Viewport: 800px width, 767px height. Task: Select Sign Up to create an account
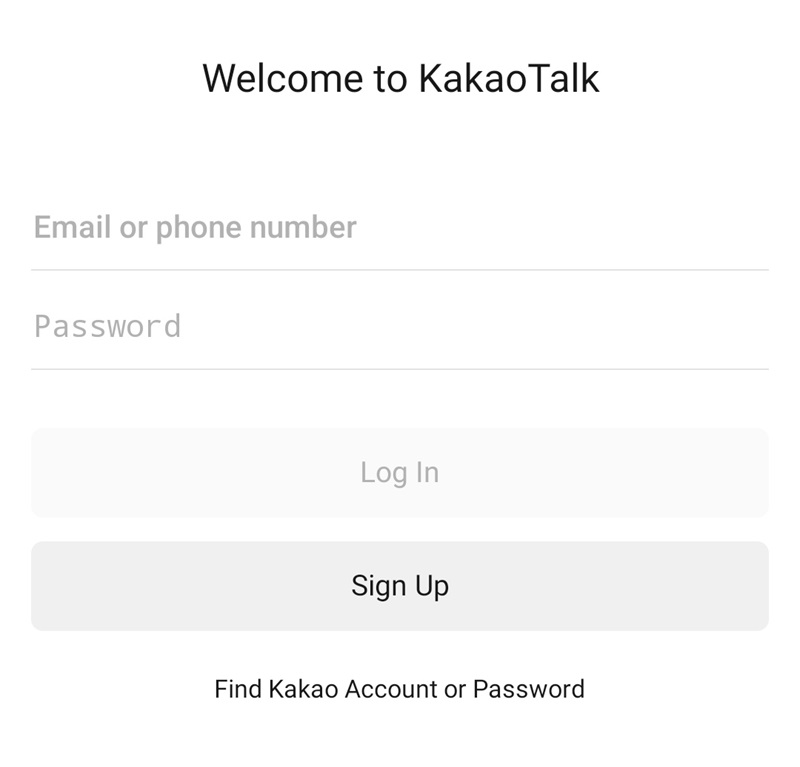click(399, 586)
